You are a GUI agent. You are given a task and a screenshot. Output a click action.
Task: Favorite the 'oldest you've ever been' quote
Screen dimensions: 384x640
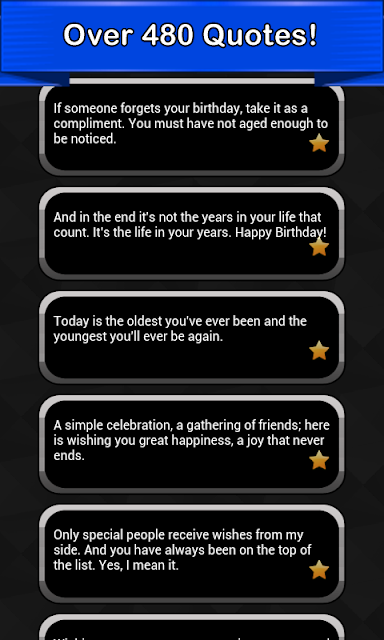click(x=319, y=351)
